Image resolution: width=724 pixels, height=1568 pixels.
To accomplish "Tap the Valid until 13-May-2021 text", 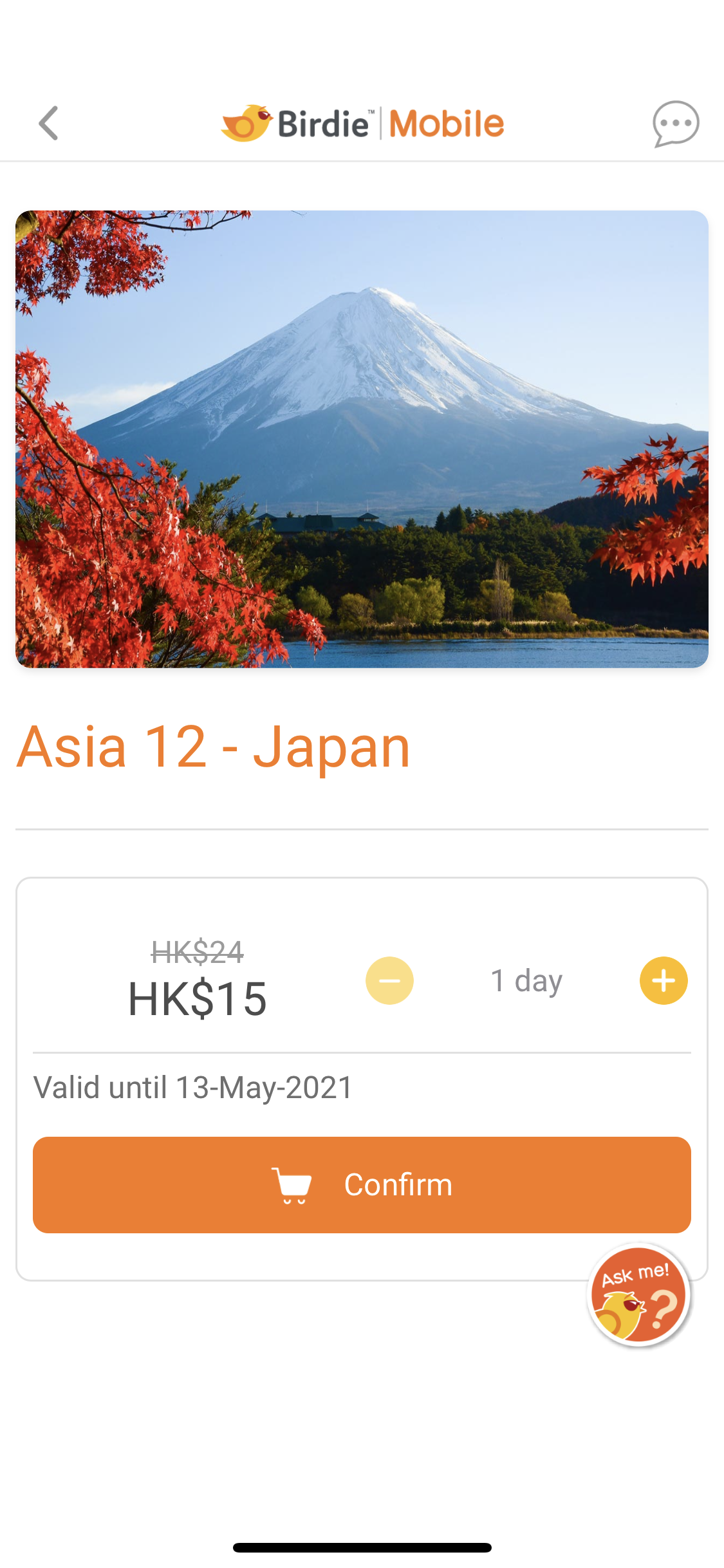I will click(192, 1087).
